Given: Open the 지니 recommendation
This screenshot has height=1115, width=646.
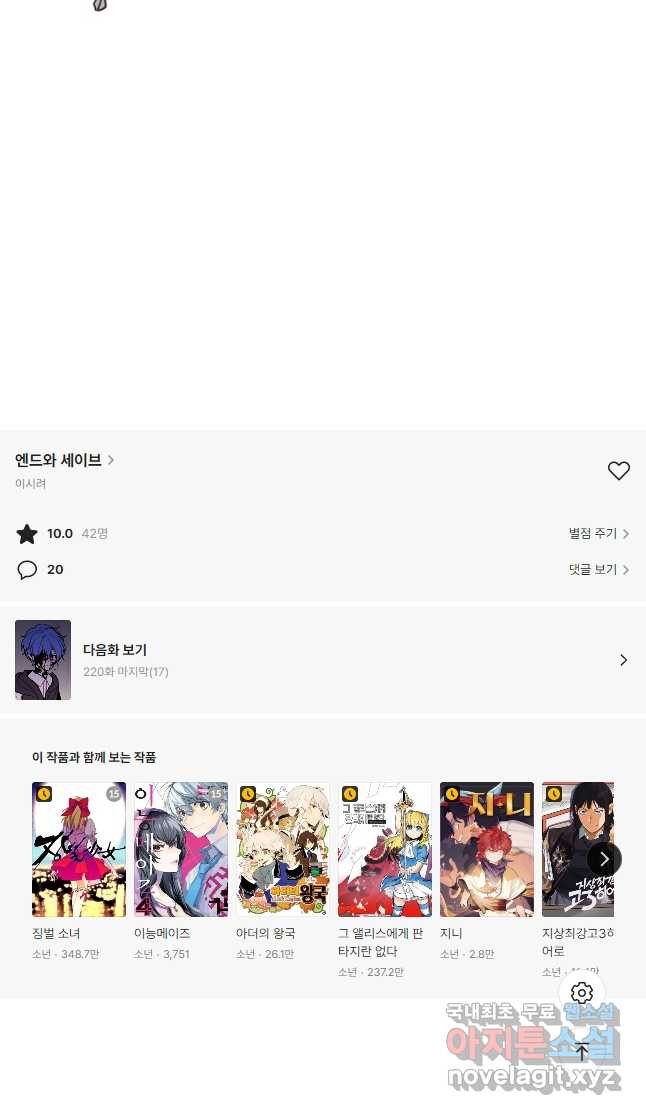Looking at the screenshot, I should (x=487, y=850).
